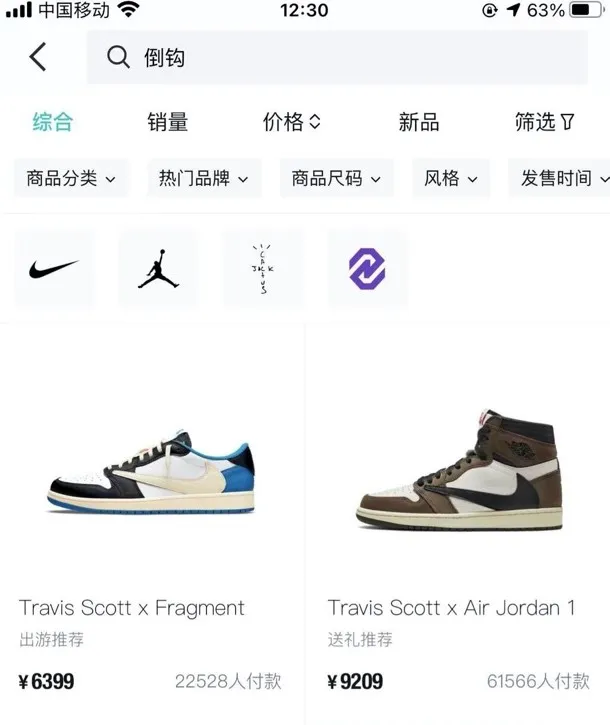This screenshot has width=610, height=725.
Task: Choose the purple hexagon brand tile
Action: [368, 269]
